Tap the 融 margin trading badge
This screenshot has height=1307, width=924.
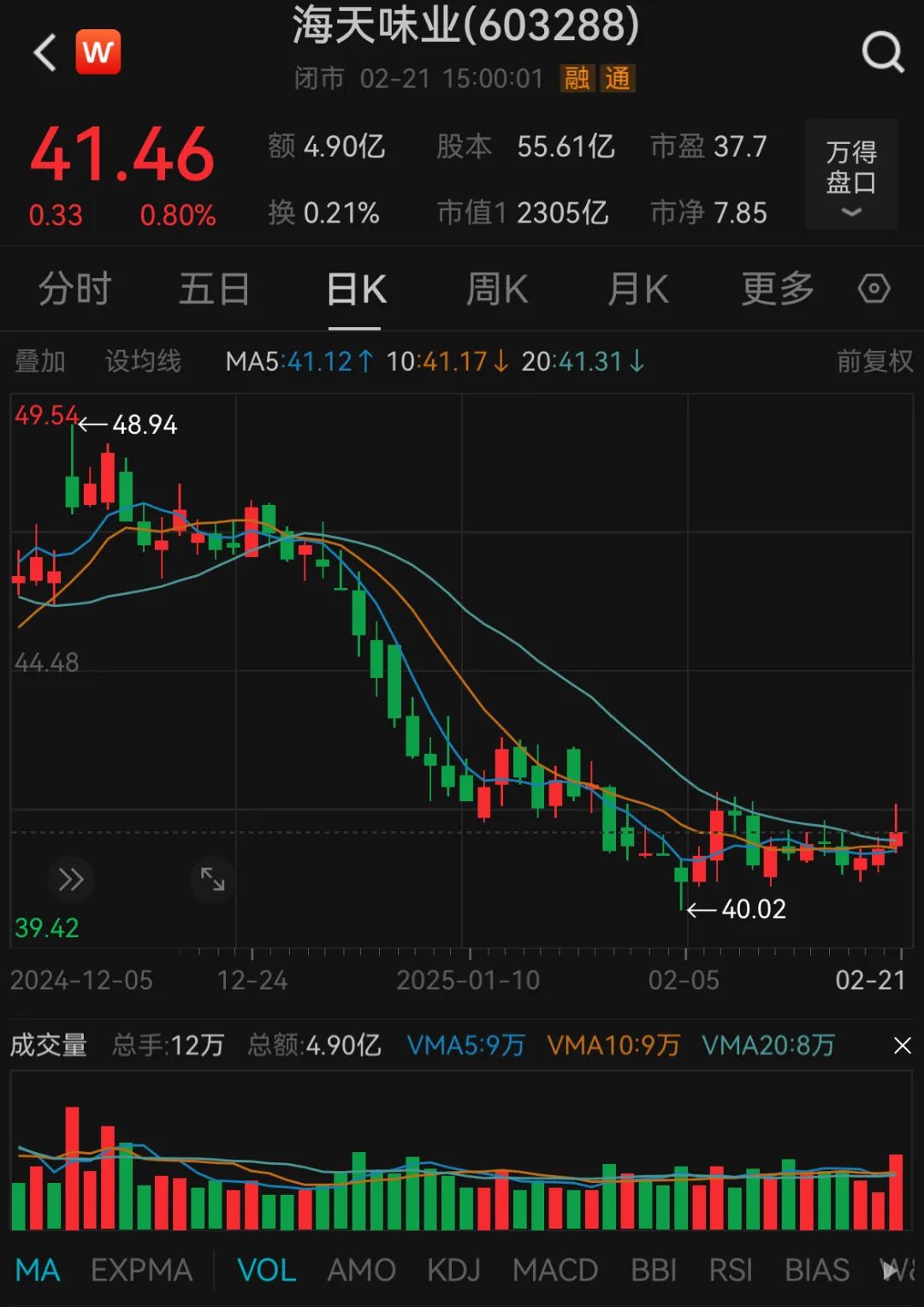pos(578,79)
